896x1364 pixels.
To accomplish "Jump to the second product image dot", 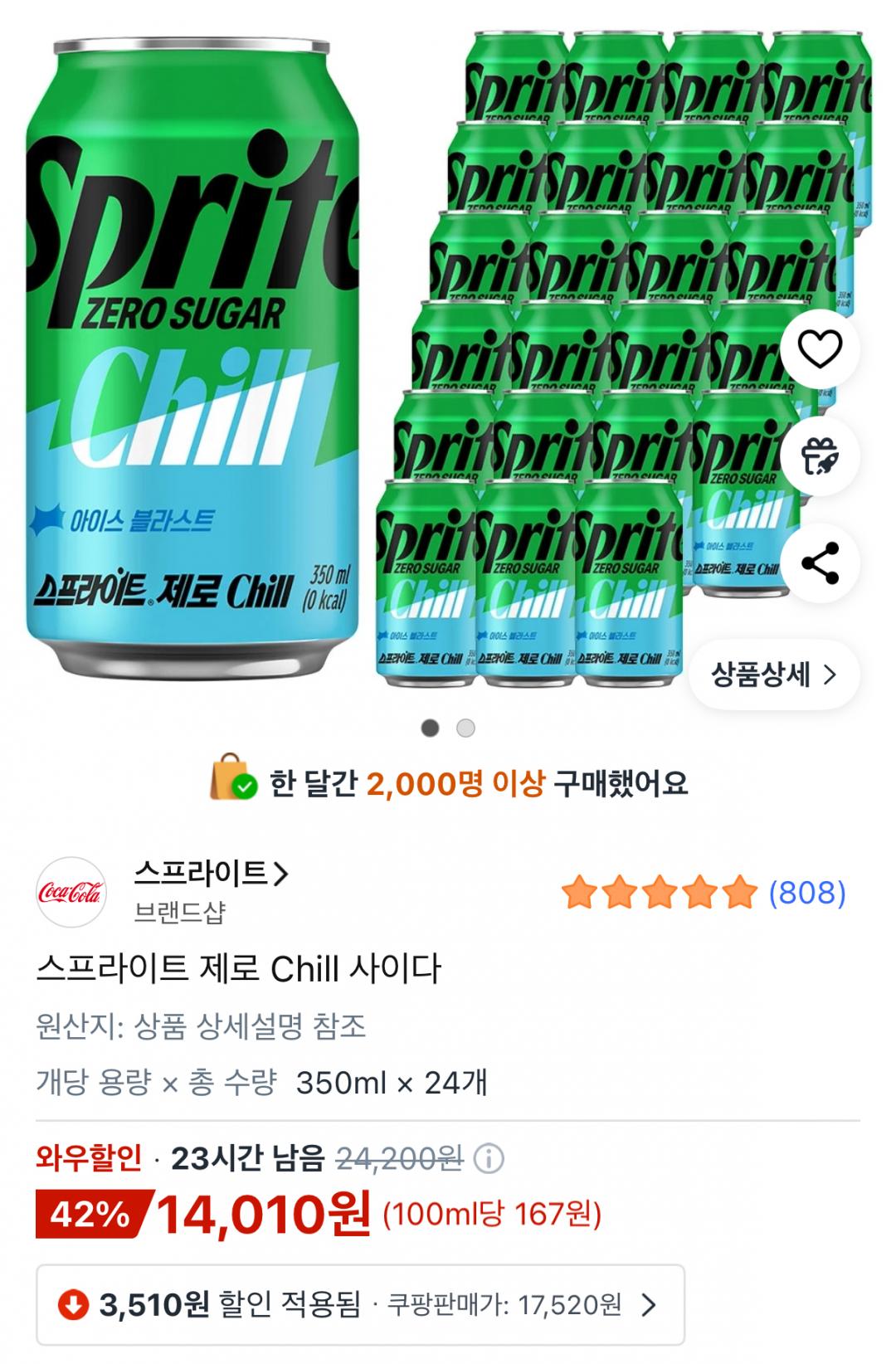I will coord(466,728).
